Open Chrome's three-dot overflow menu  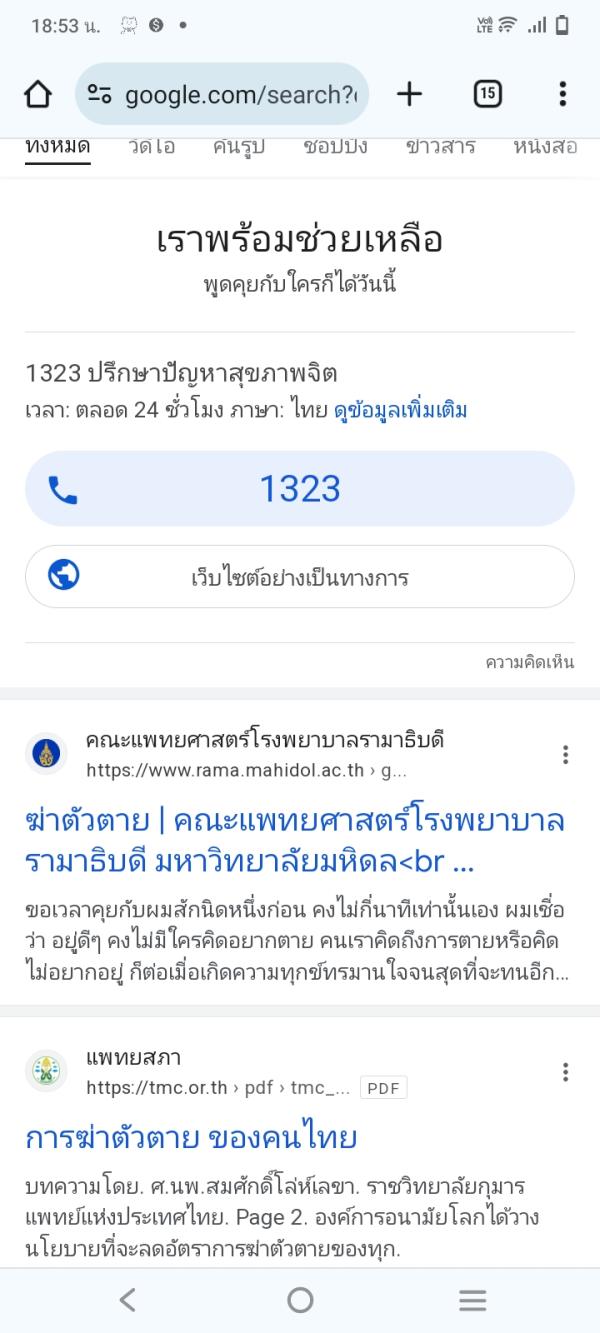(563, 94)
